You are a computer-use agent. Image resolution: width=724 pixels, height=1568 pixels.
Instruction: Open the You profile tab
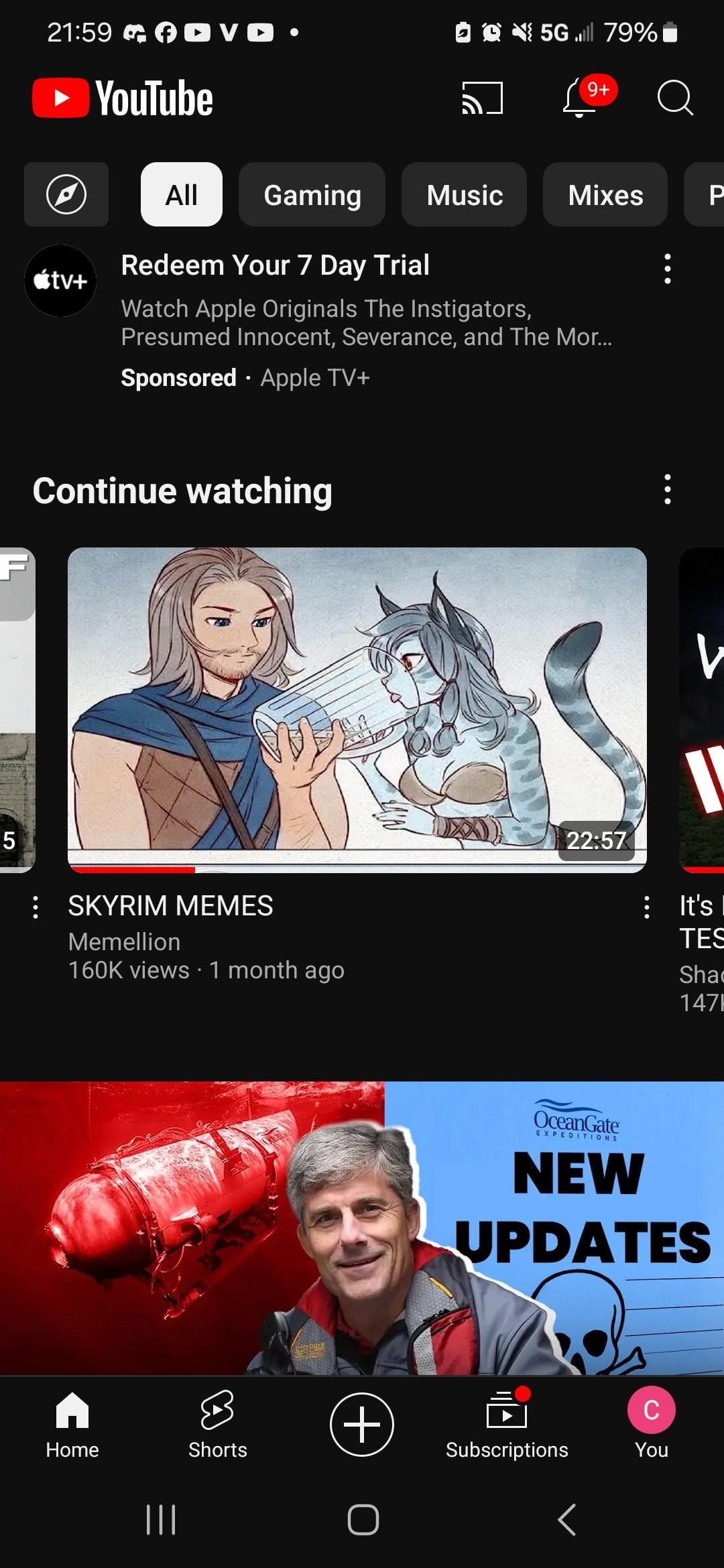click(651, 1423)
